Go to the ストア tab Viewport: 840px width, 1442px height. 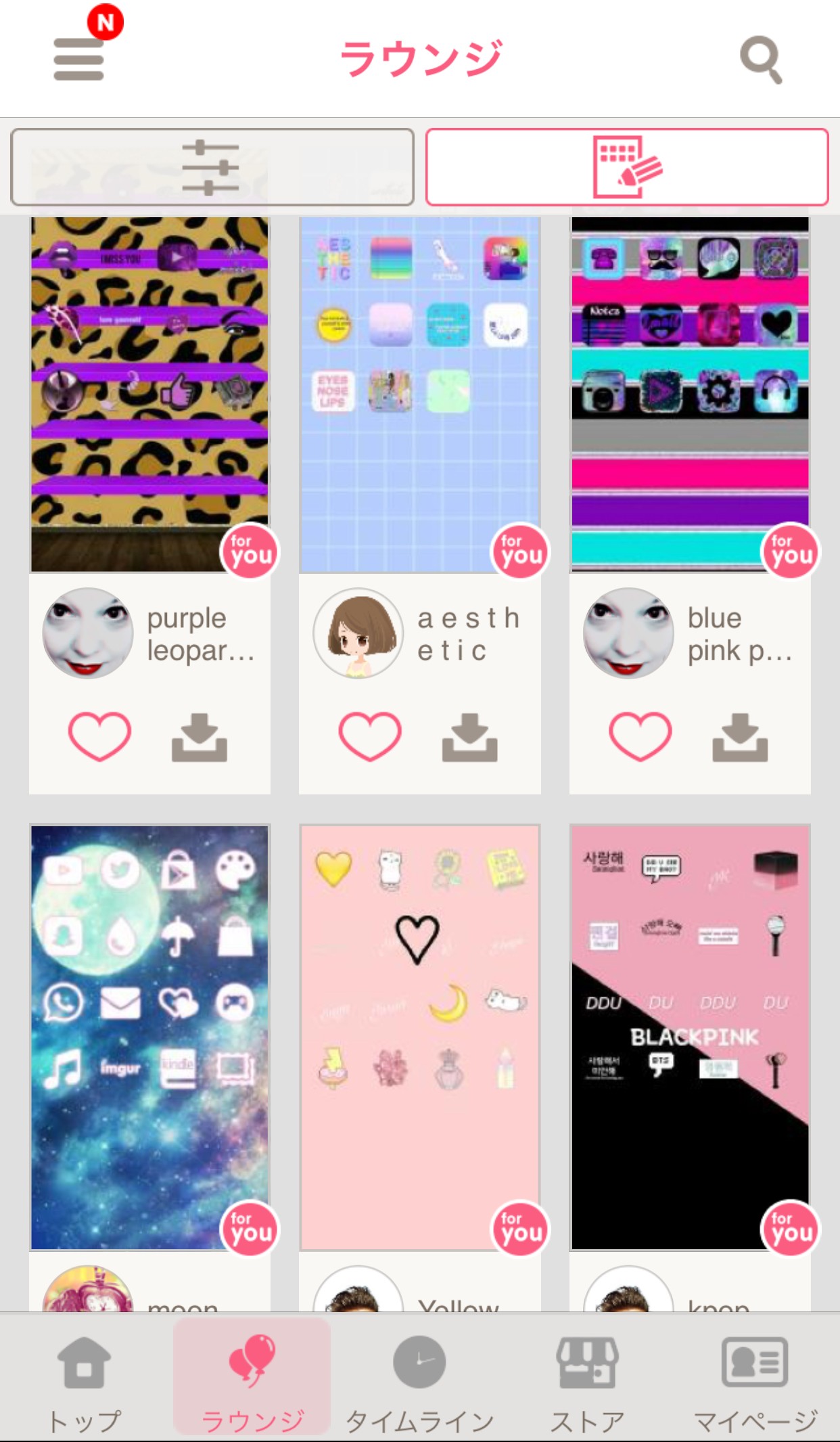(x=587, y=1384)
